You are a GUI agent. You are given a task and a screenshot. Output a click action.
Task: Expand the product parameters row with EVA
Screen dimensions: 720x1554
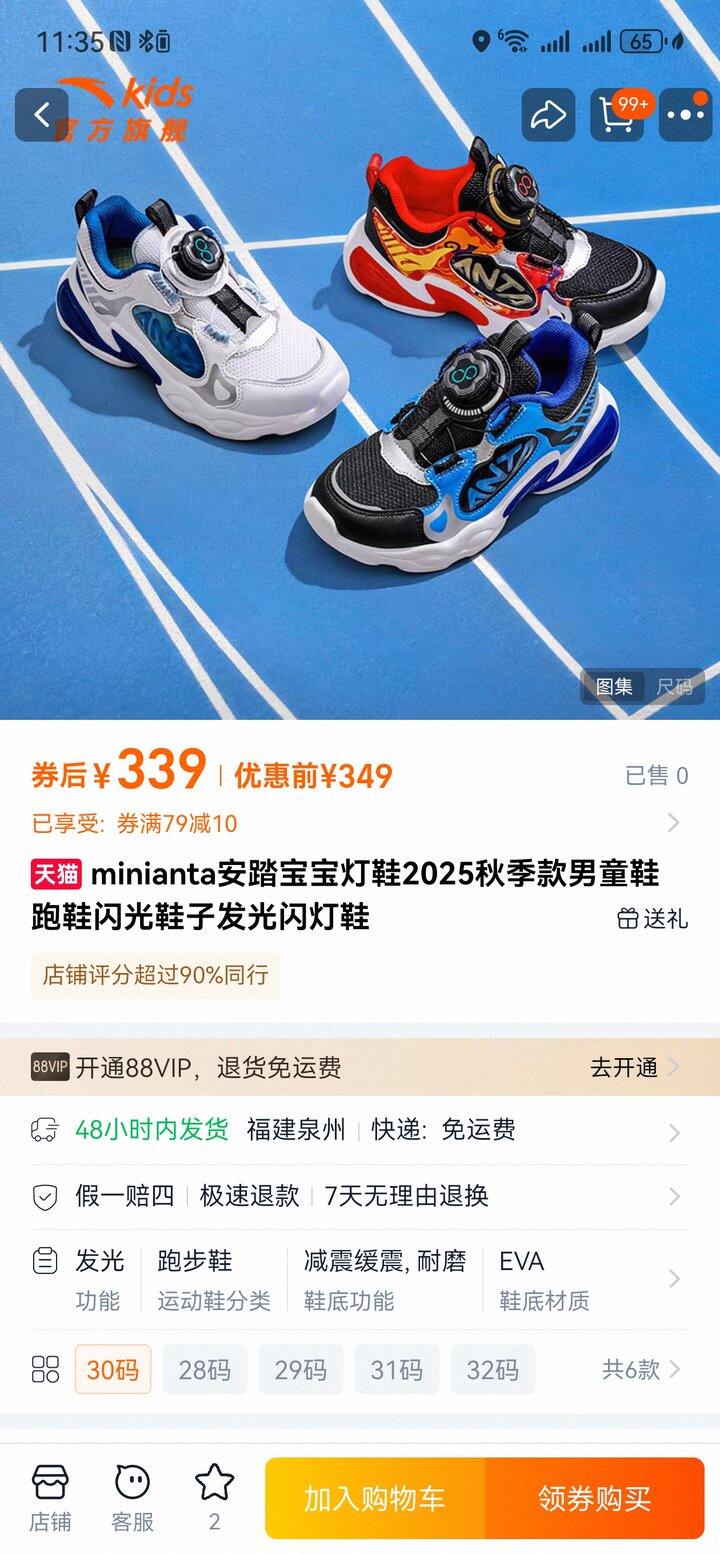(674, 1279)
